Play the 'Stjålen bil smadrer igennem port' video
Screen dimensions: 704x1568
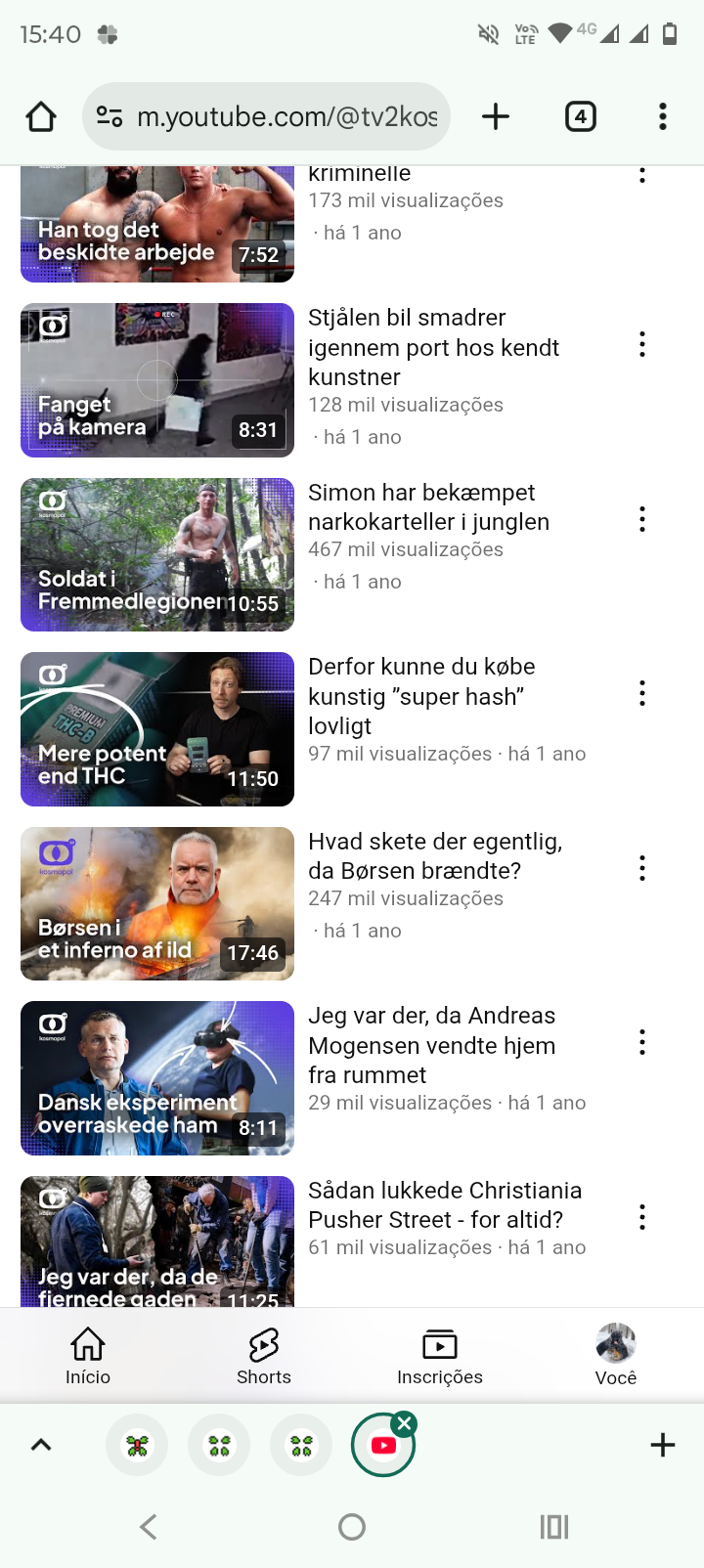157,380
